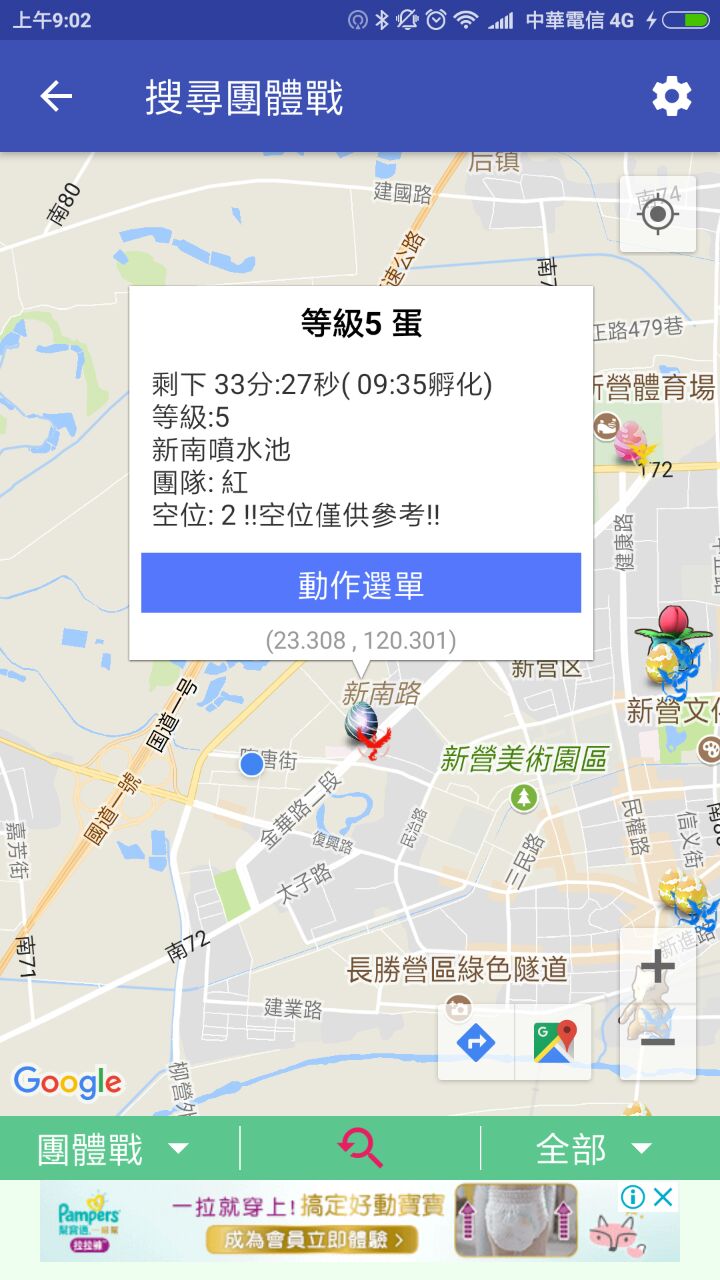Screen dimensions: 720x1280
Task: Get directions with the blue arrow icon
Action: click(x=476, y=1043)
